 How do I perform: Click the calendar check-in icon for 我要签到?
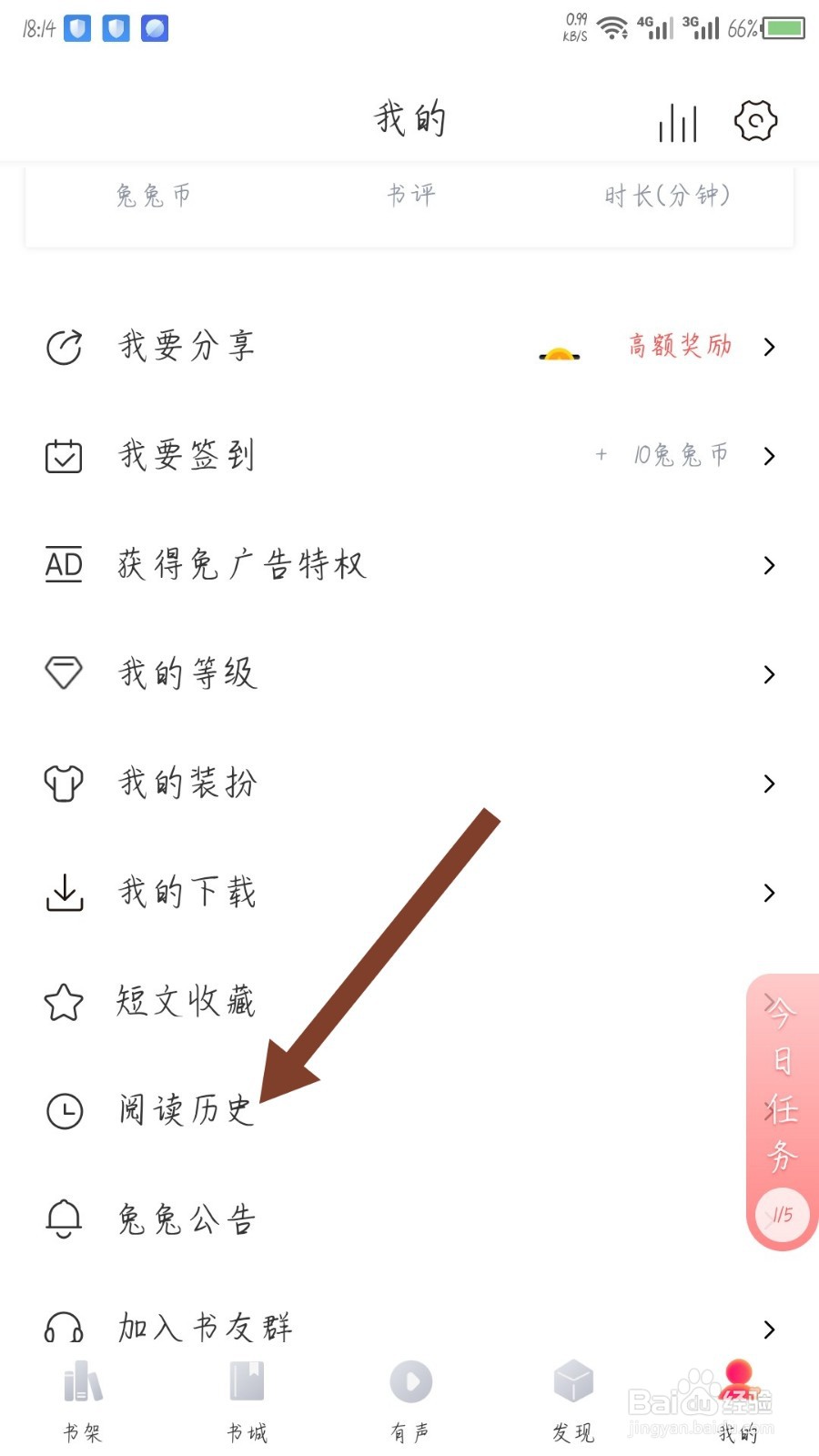[62, 456]
